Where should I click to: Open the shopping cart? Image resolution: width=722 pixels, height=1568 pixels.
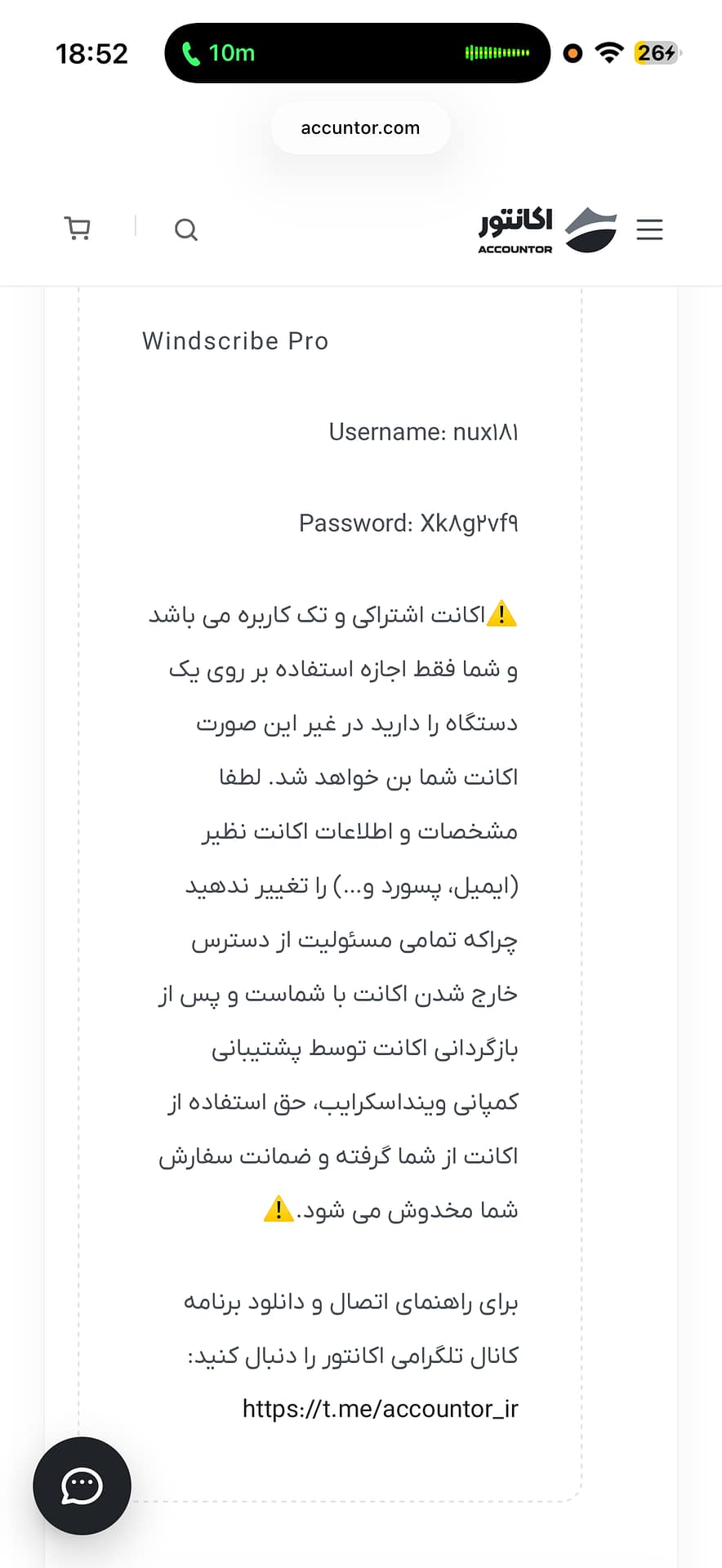coord(78,229)
